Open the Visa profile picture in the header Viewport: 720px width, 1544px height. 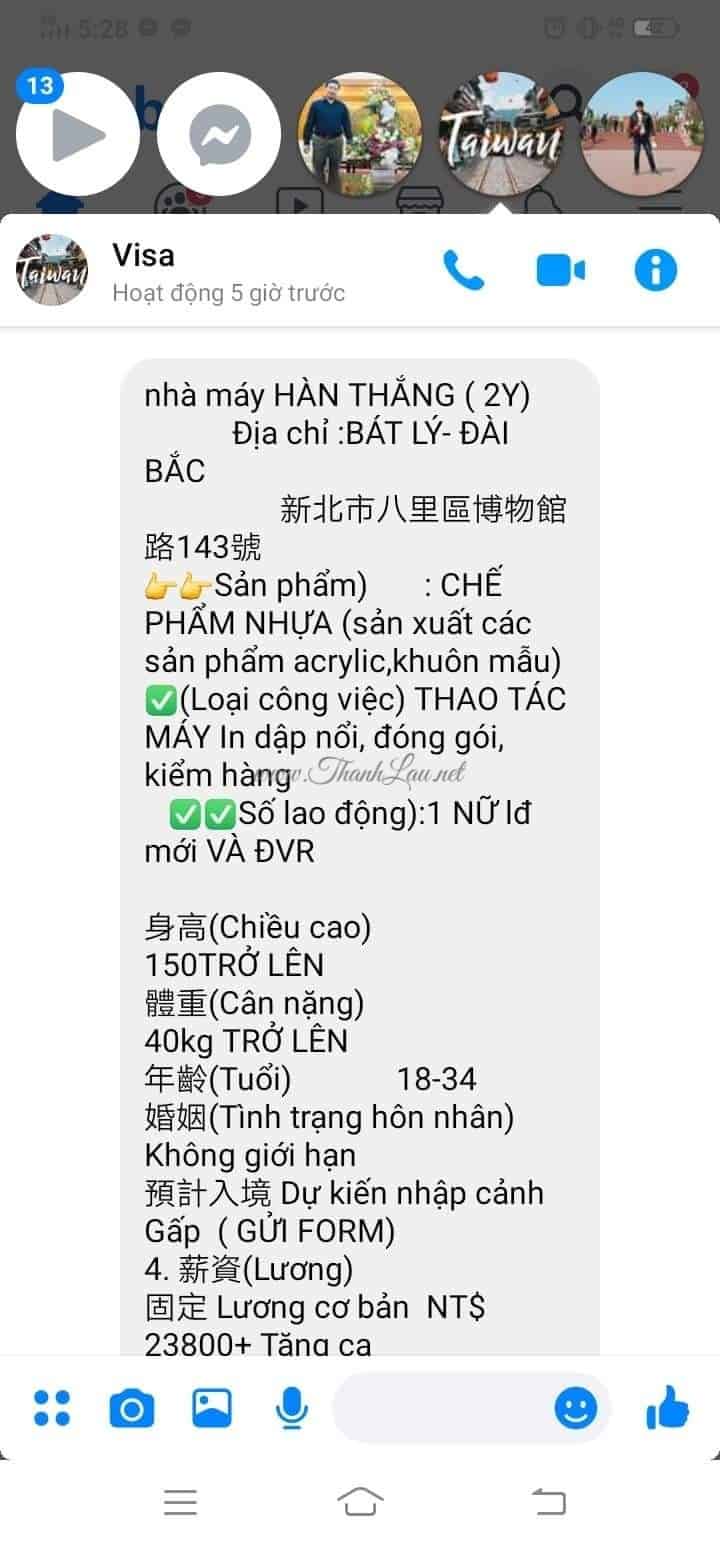point(52,270)
